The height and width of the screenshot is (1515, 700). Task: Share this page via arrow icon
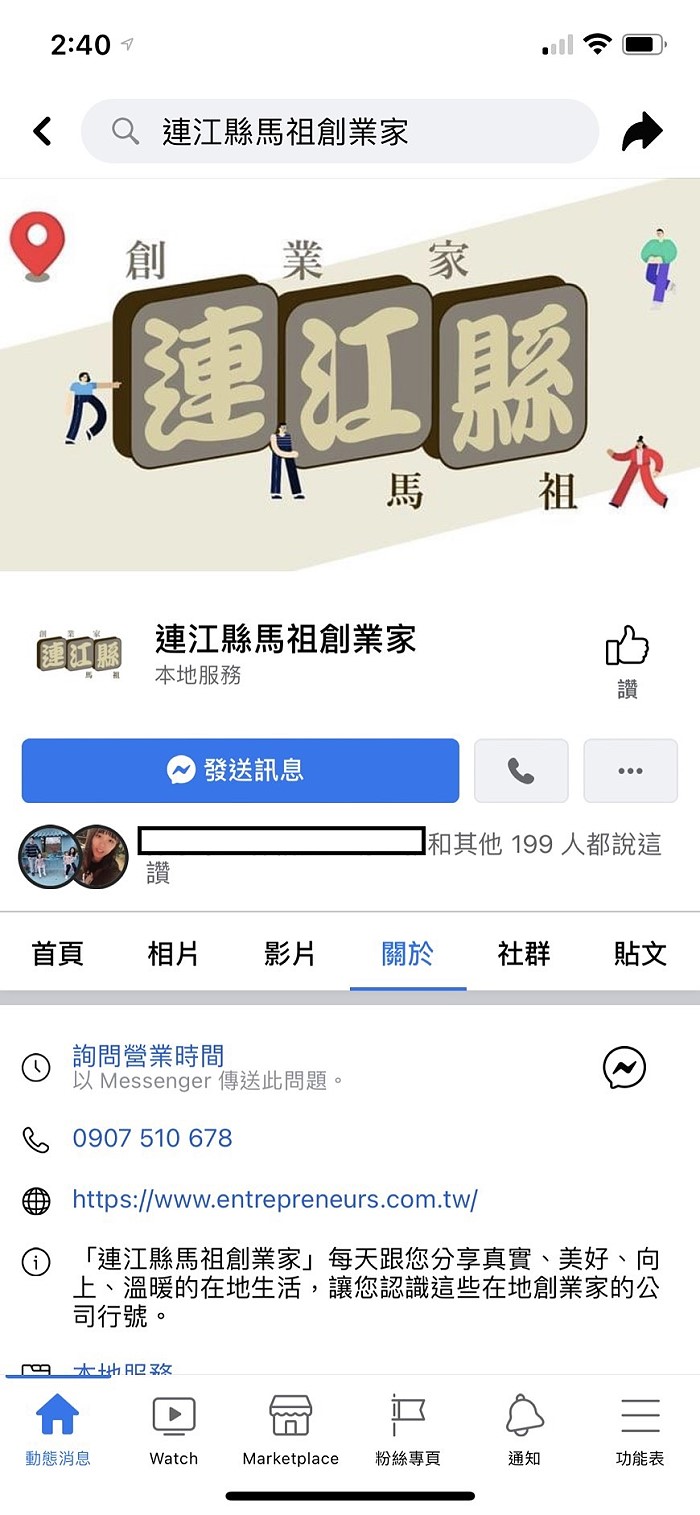642,131
